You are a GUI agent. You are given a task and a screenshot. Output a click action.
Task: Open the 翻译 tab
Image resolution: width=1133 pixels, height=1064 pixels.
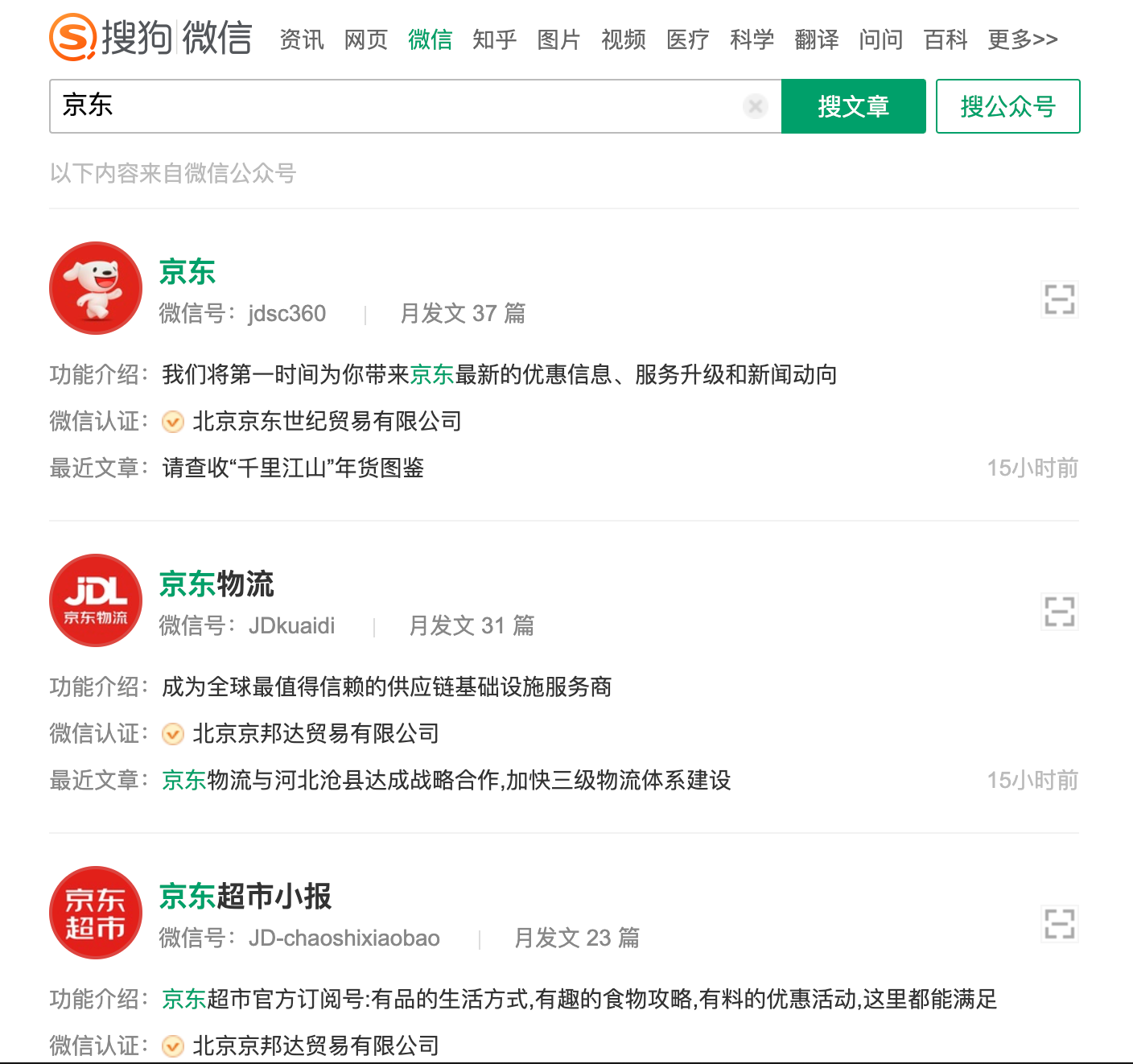pos(816,39)
